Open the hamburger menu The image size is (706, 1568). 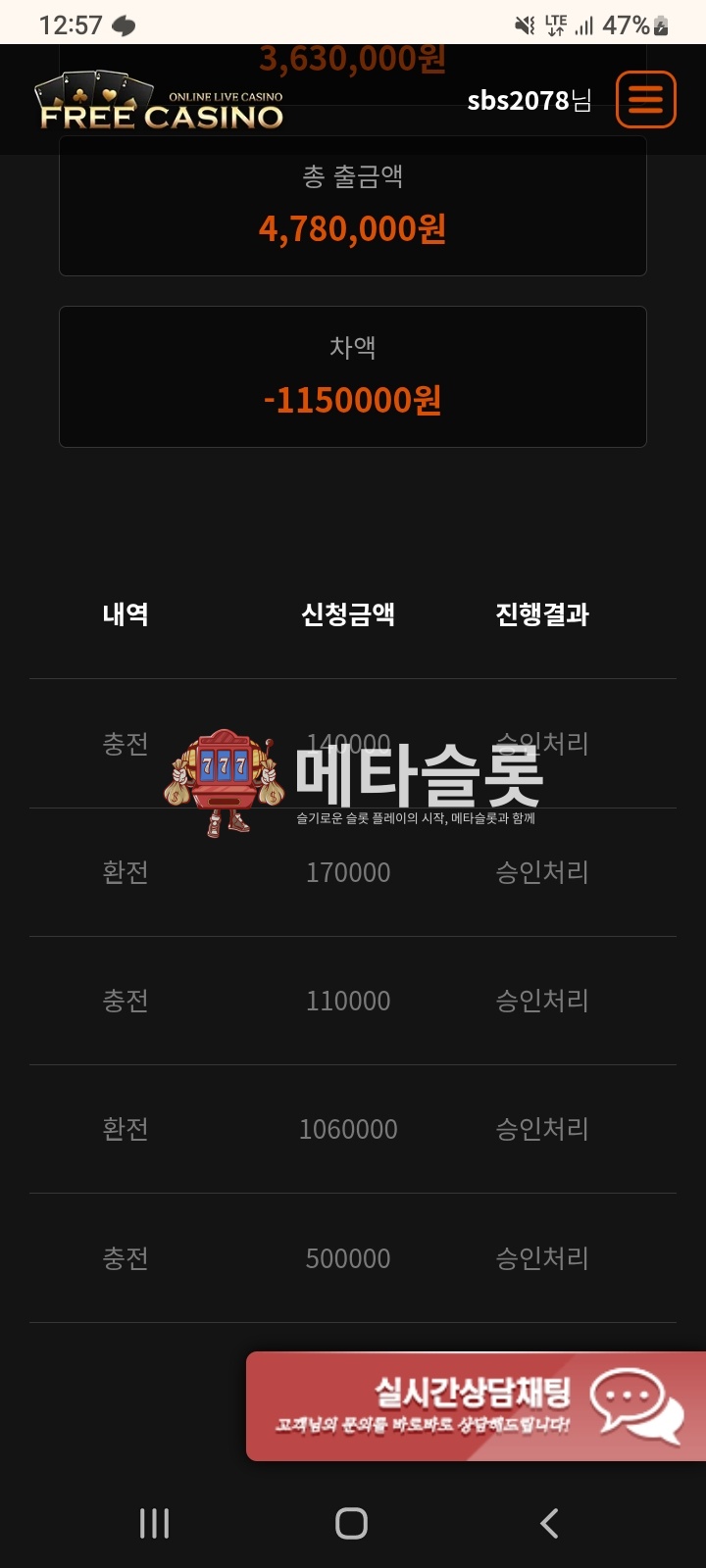pyautogui.click(x=645, y=99)
